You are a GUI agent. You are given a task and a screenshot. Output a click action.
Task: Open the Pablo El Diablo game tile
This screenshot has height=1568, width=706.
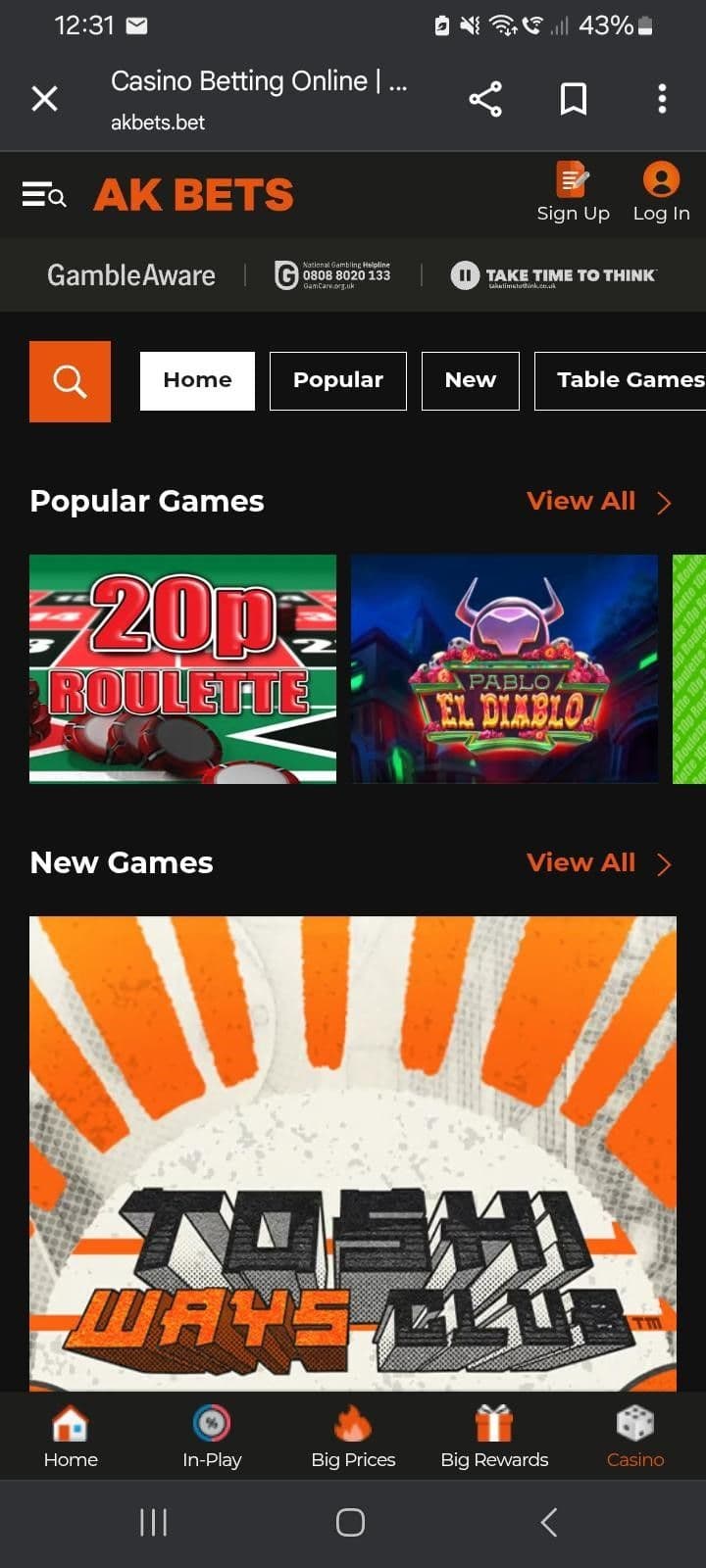(504, 669)
